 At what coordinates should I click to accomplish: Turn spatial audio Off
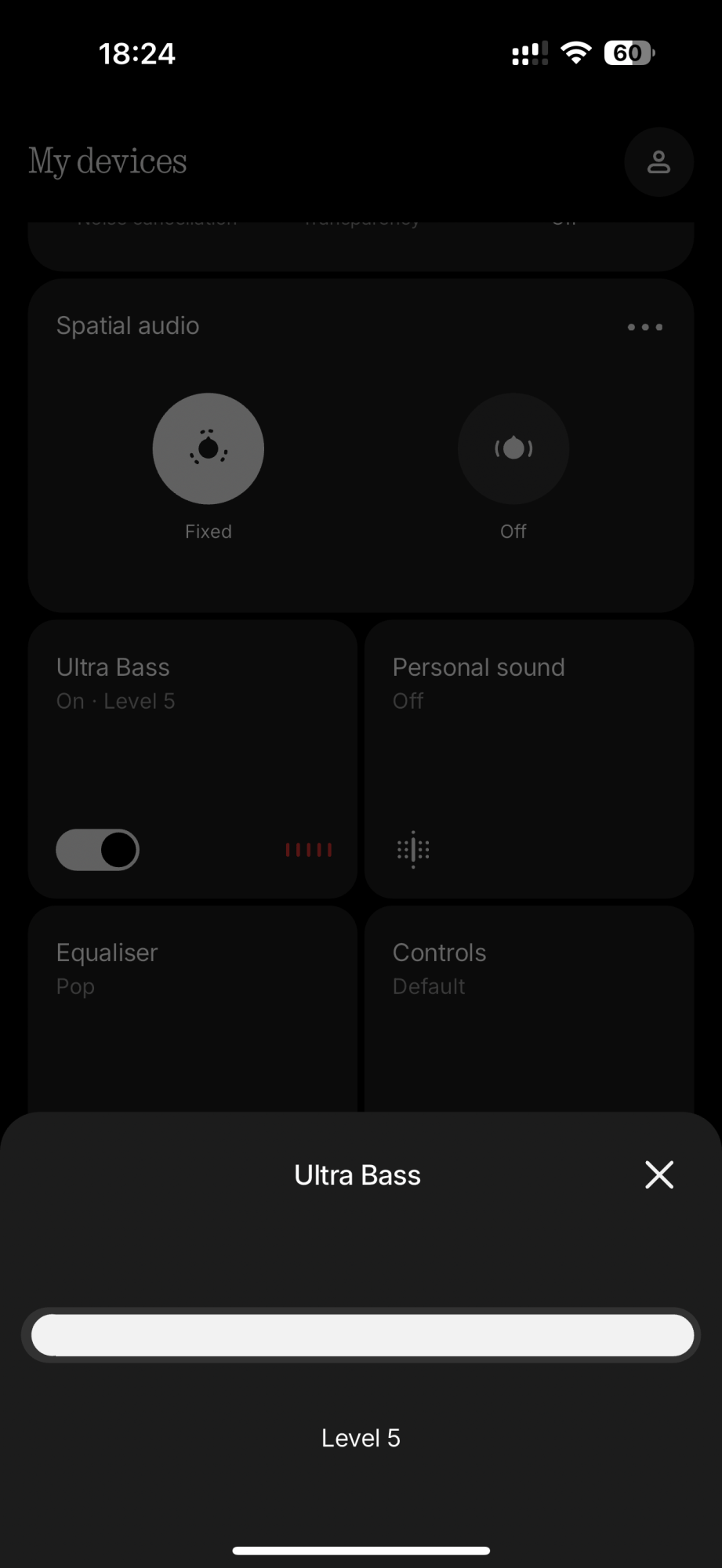click(x=513, y=448)
